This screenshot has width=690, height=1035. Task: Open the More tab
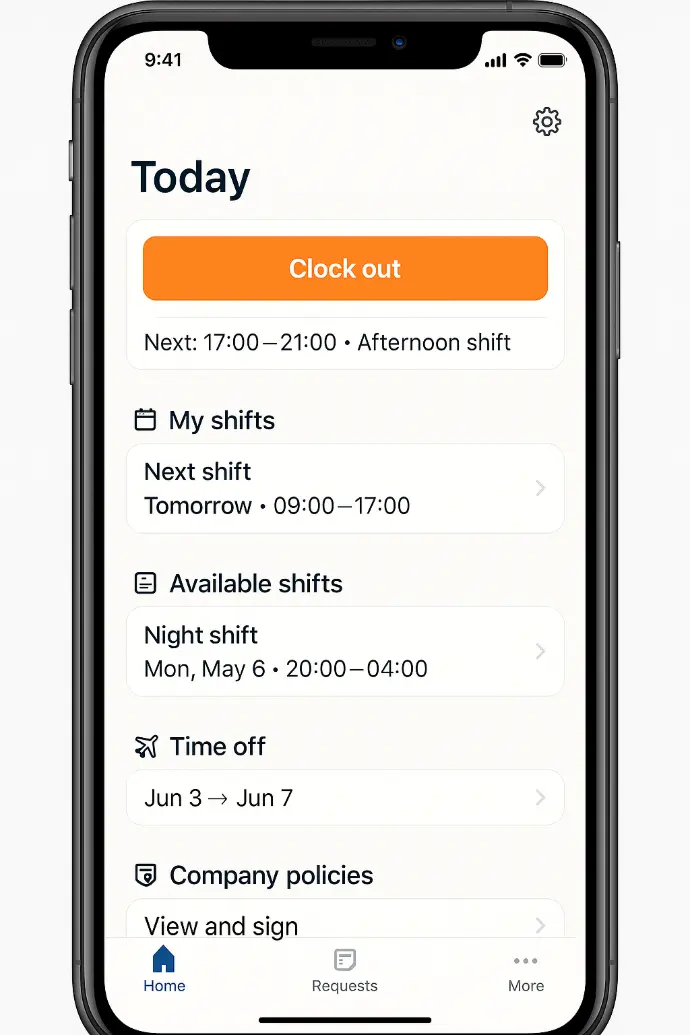pos(525,971)
